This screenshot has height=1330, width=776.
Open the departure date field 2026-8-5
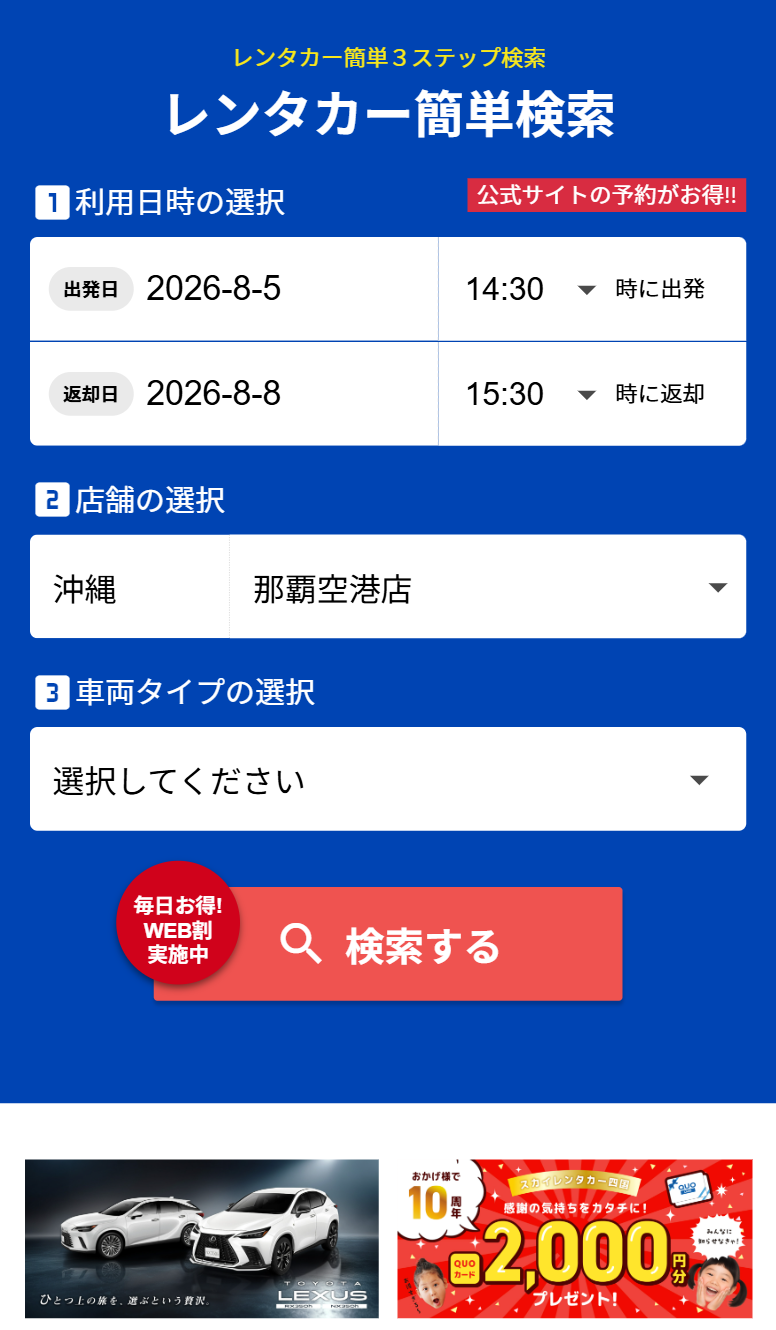pos(234,289)
